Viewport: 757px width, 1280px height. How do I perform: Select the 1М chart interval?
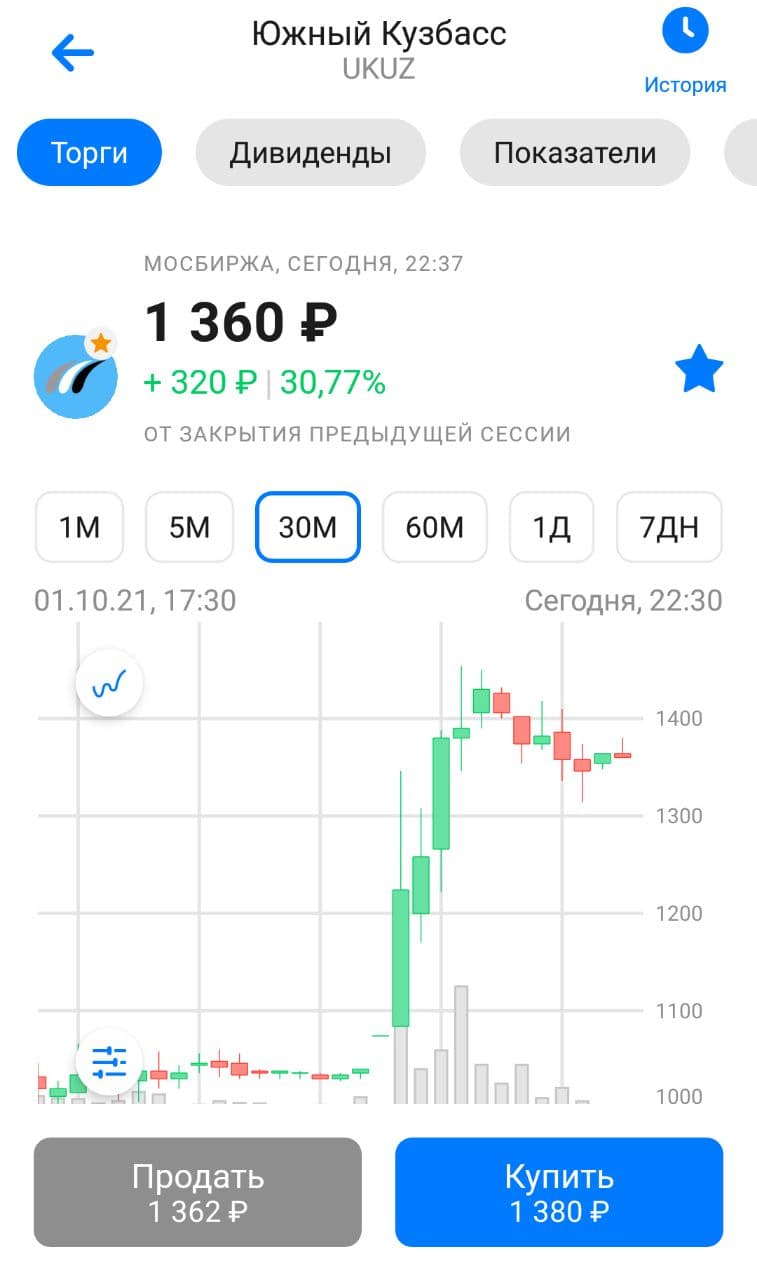pos(80,527)
